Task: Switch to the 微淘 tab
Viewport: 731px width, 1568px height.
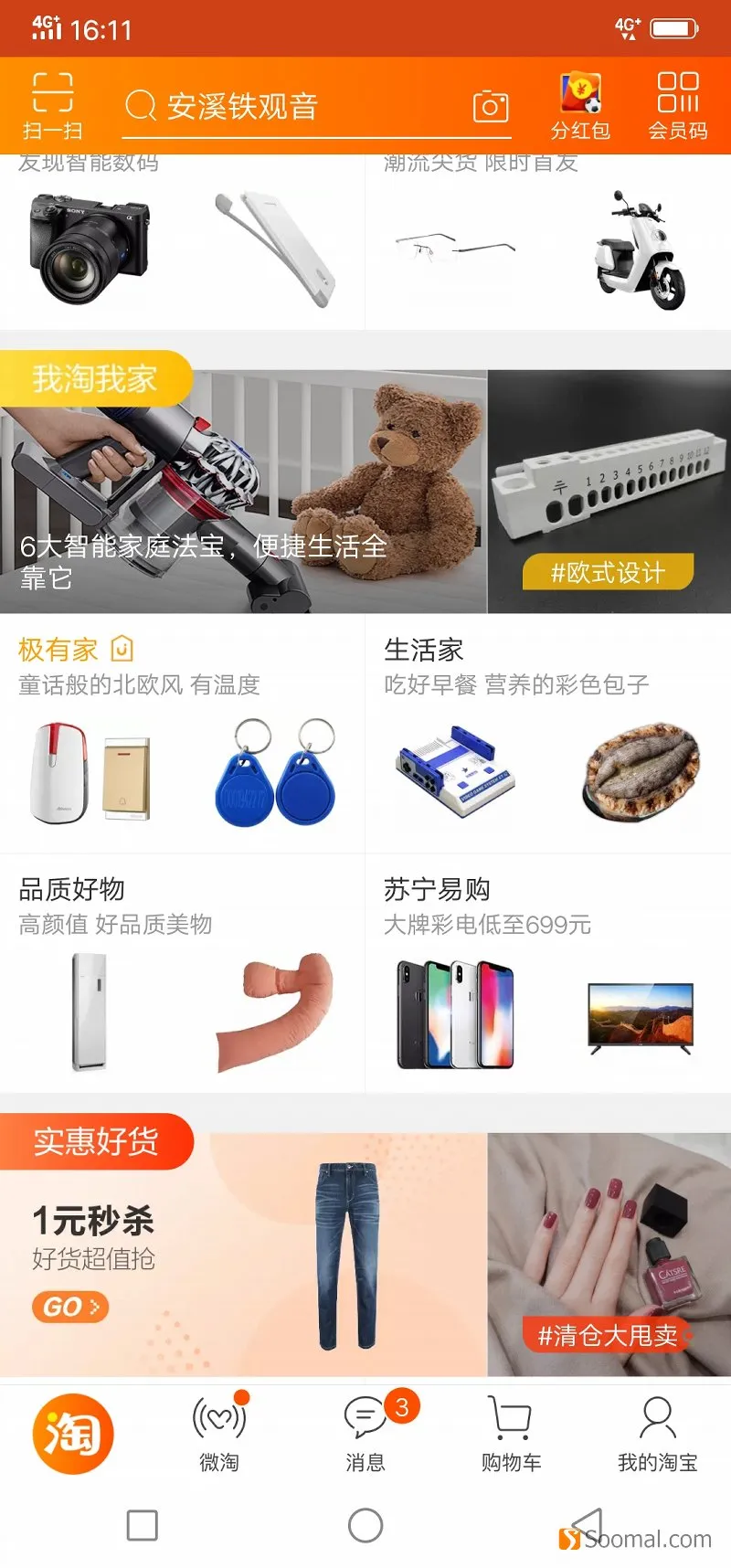Action: 219,1433
